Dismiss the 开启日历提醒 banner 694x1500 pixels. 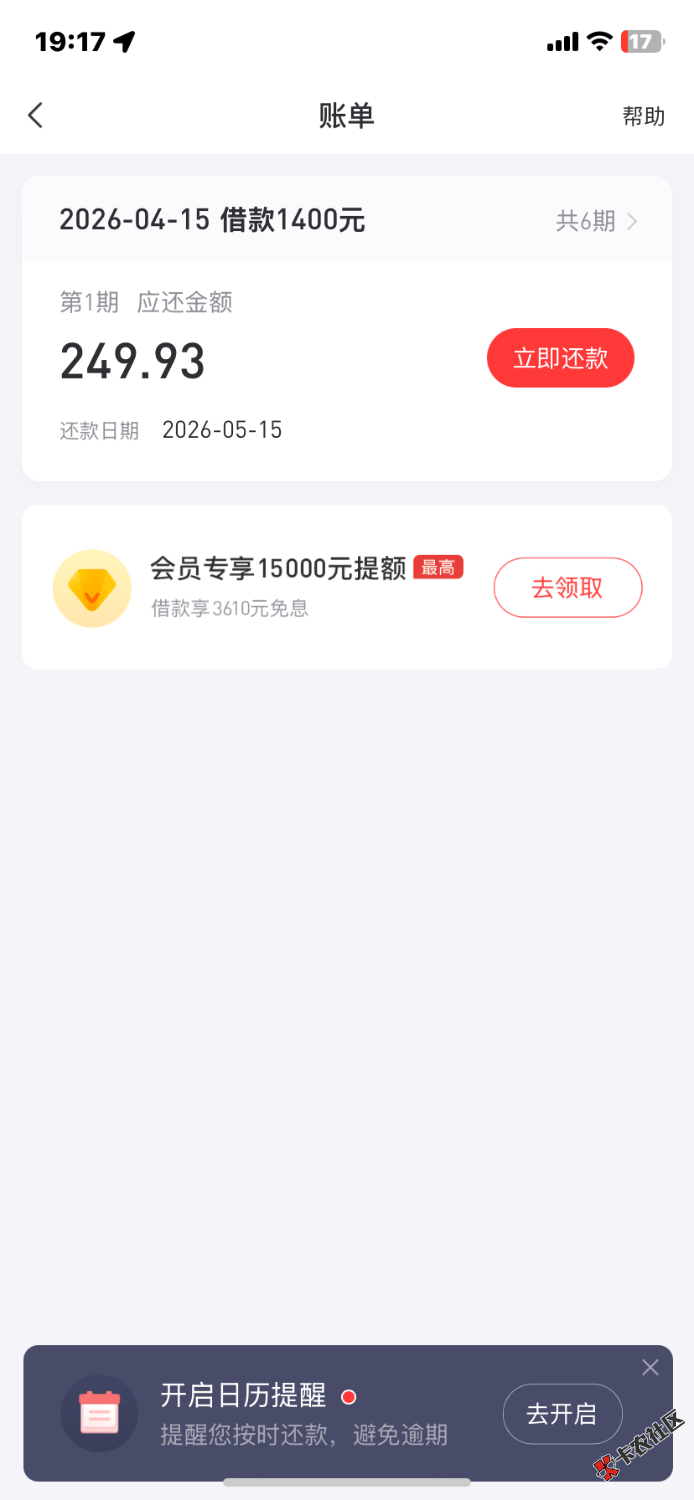[x=650, y=1367]
